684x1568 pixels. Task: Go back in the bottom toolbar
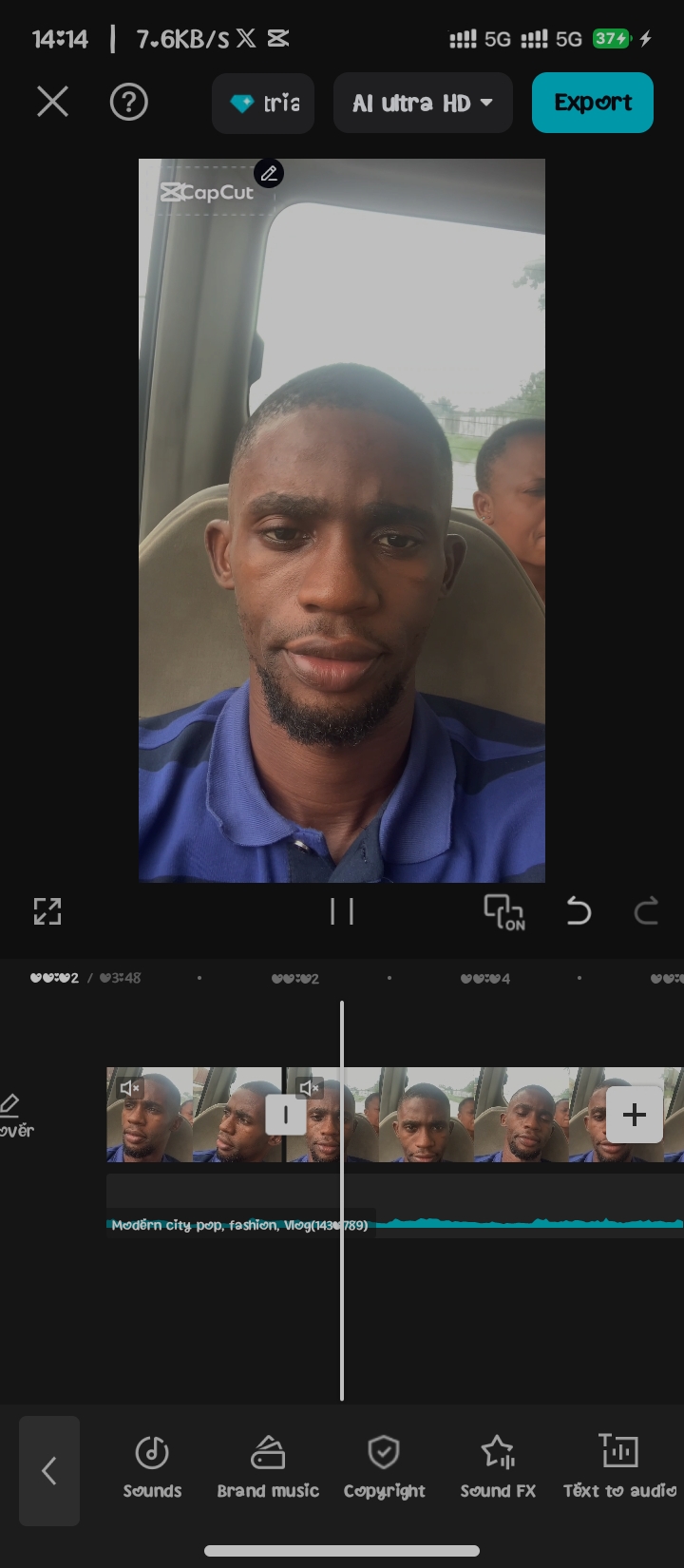[x=49, y=1471]
